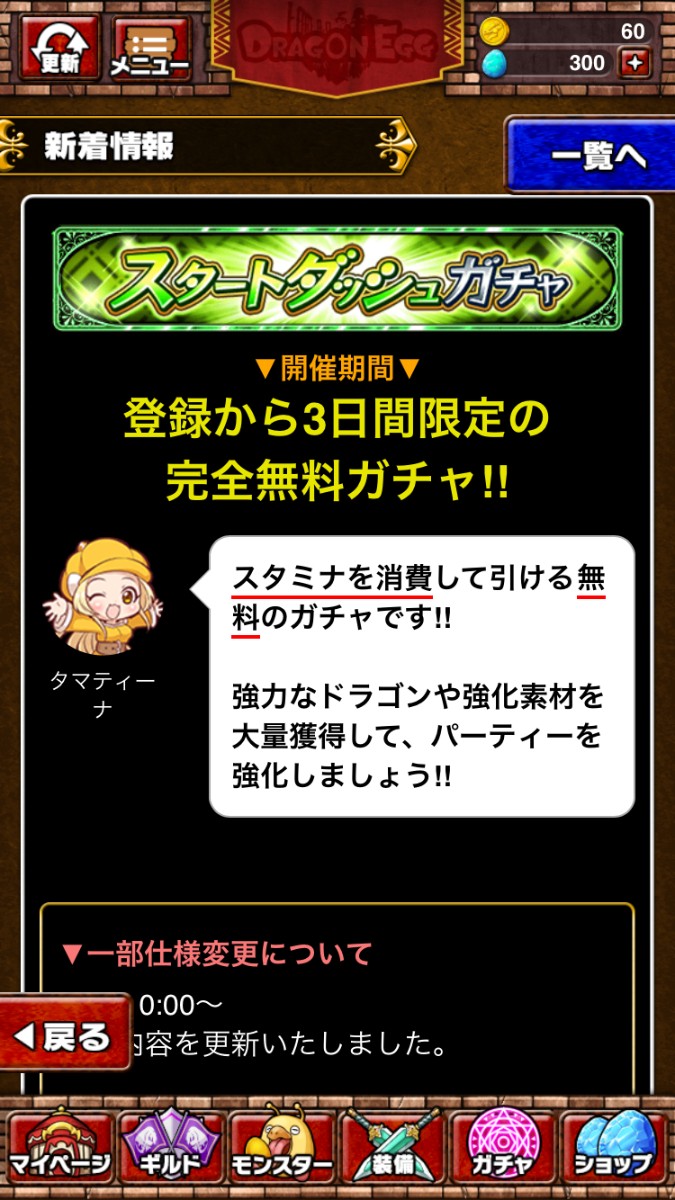The width and height of the screenshot is (675, 1200).
Task: Tap the 更新 refresh button
Action: (59, 46)
